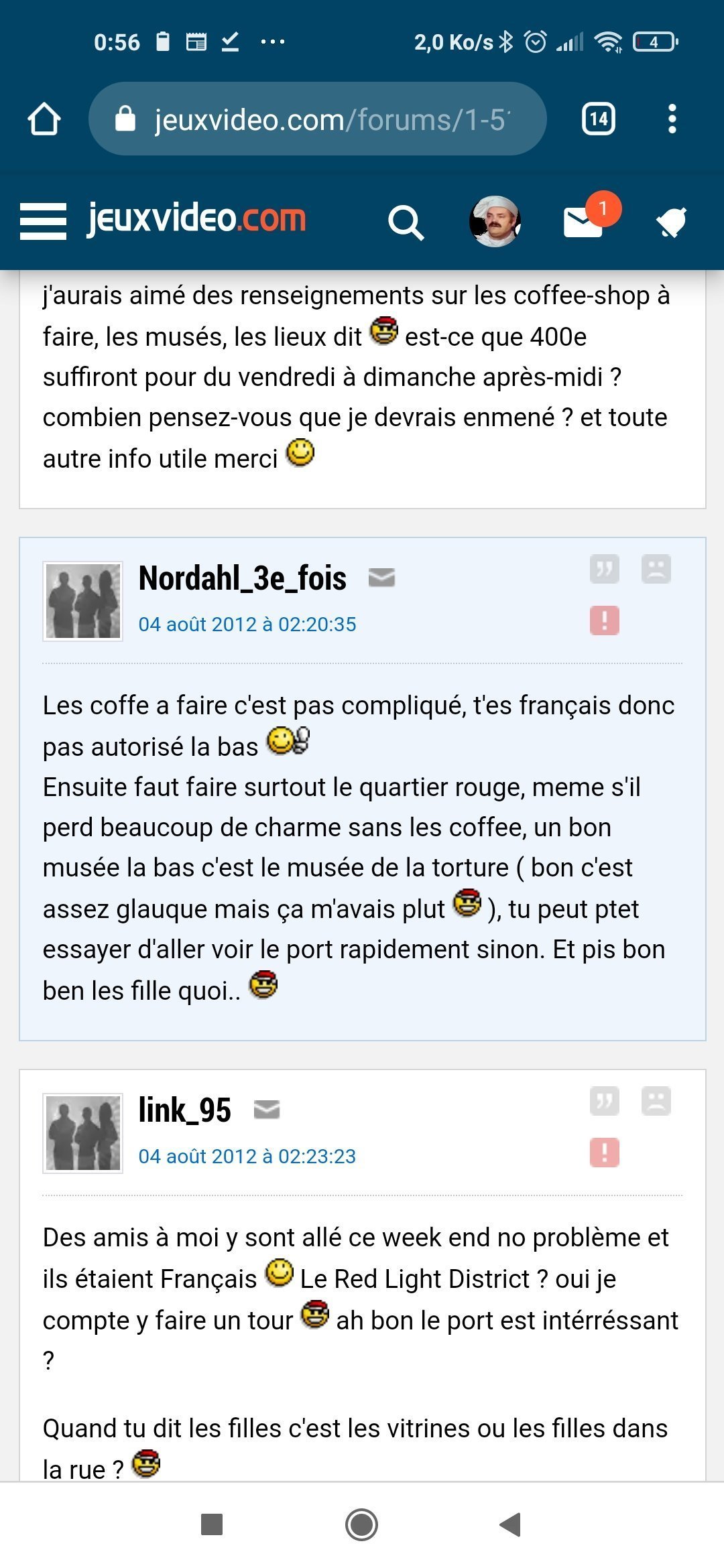Report the Nordahl_3e_fois post

pos(604,620)
